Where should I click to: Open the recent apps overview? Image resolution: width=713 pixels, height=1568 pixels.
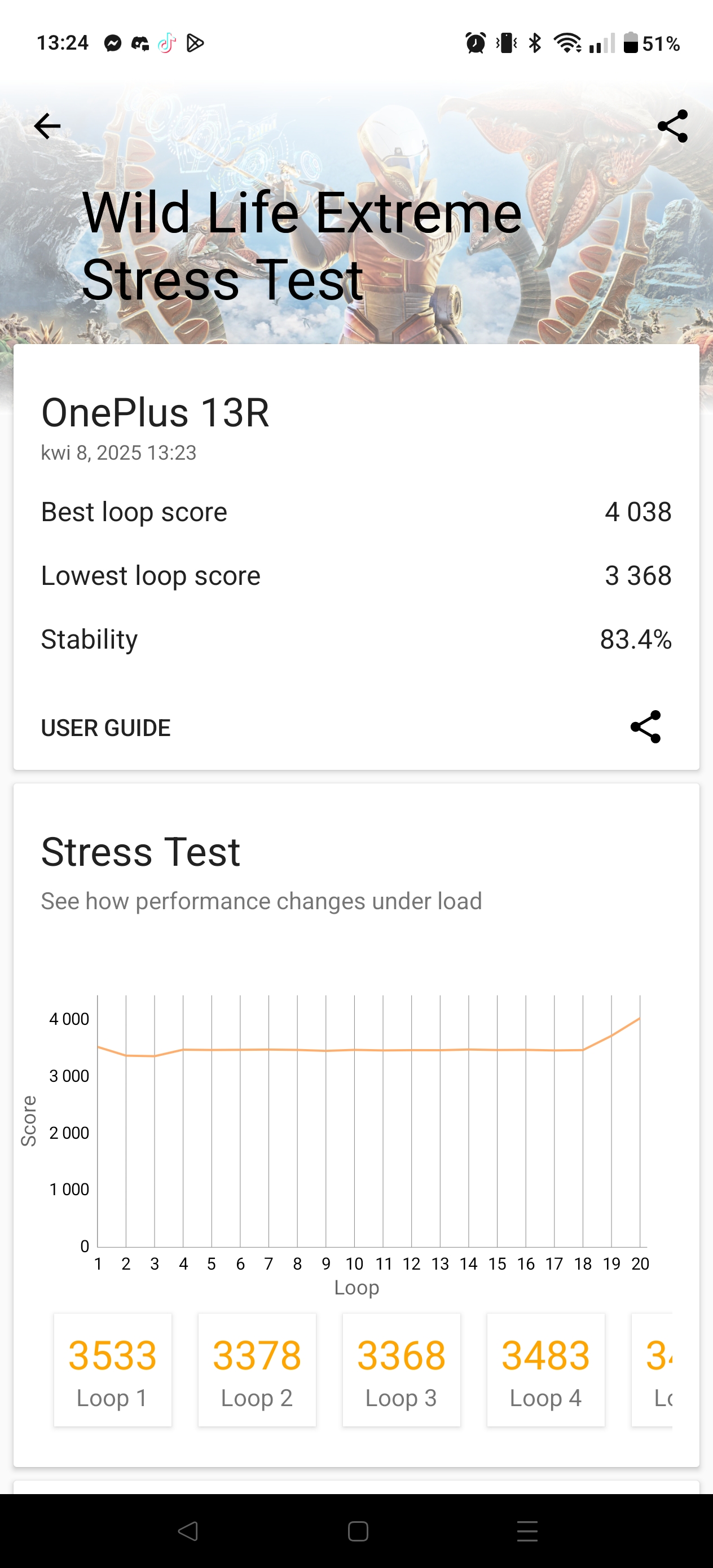pyautogui.click(x=527, y=1531)
